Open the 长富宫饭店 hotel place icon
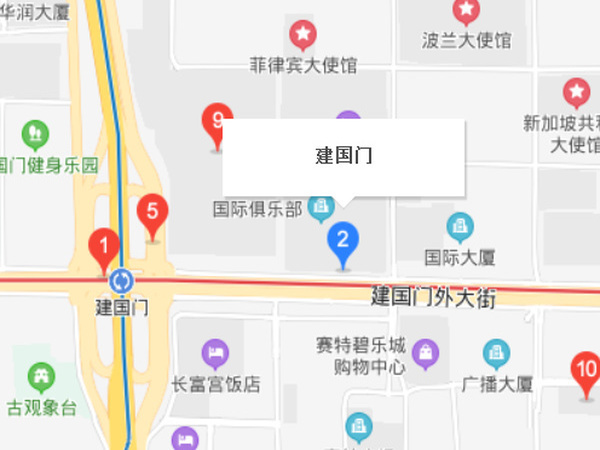This screenshot has height=450, width=600. pos(216,352)
